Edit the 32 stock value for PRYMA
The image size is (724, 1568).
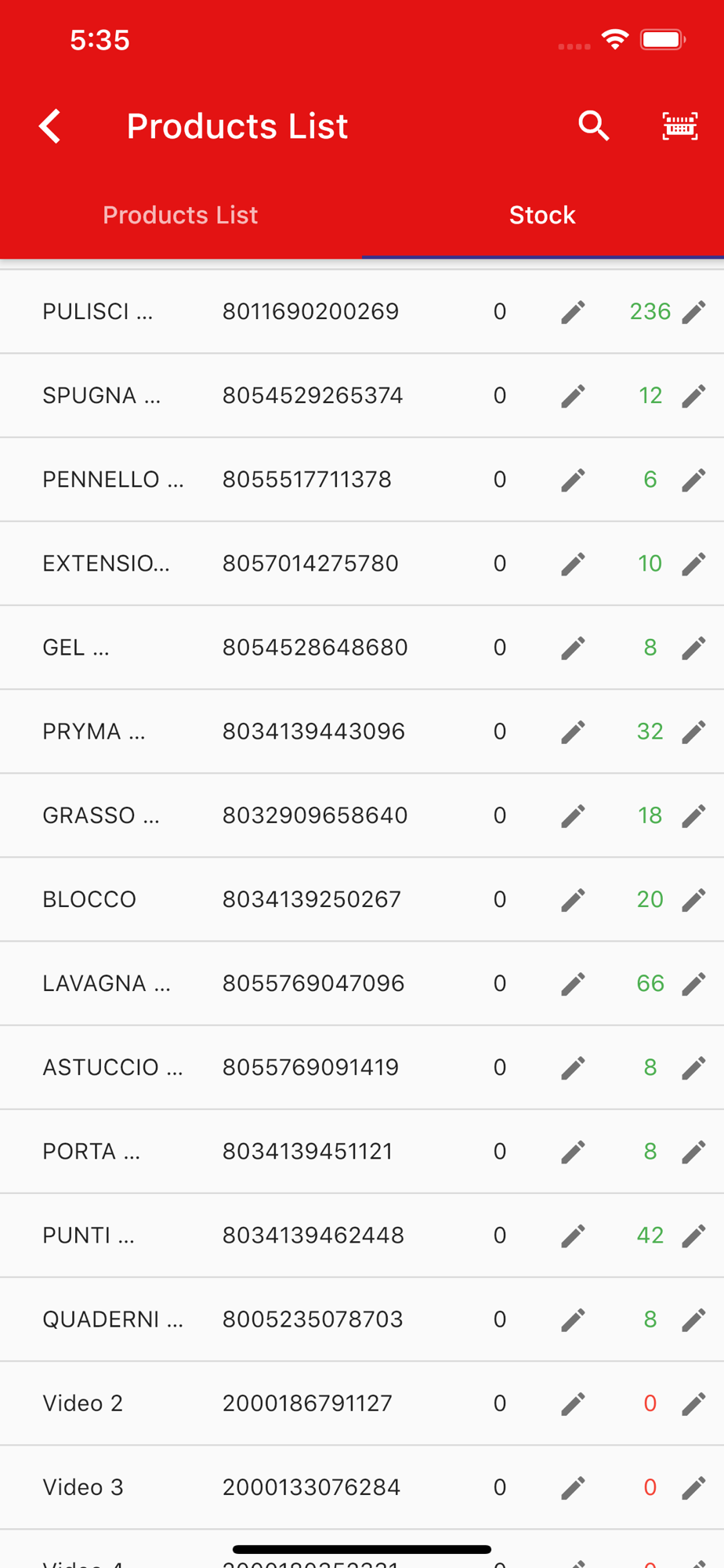[693, 731]
